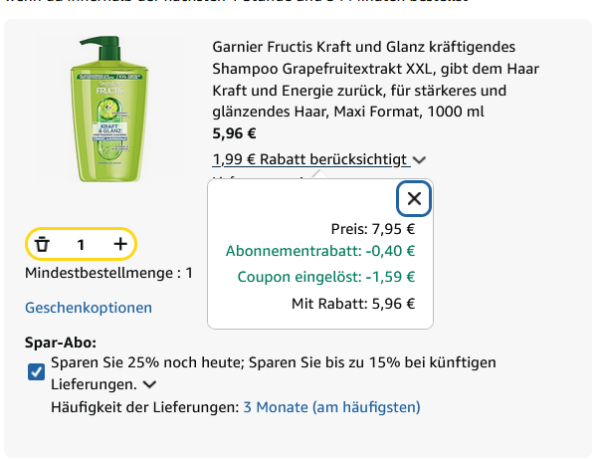Open Geschenkoptionen link
This screenshot has width=600, height=461.
point(88,308)
